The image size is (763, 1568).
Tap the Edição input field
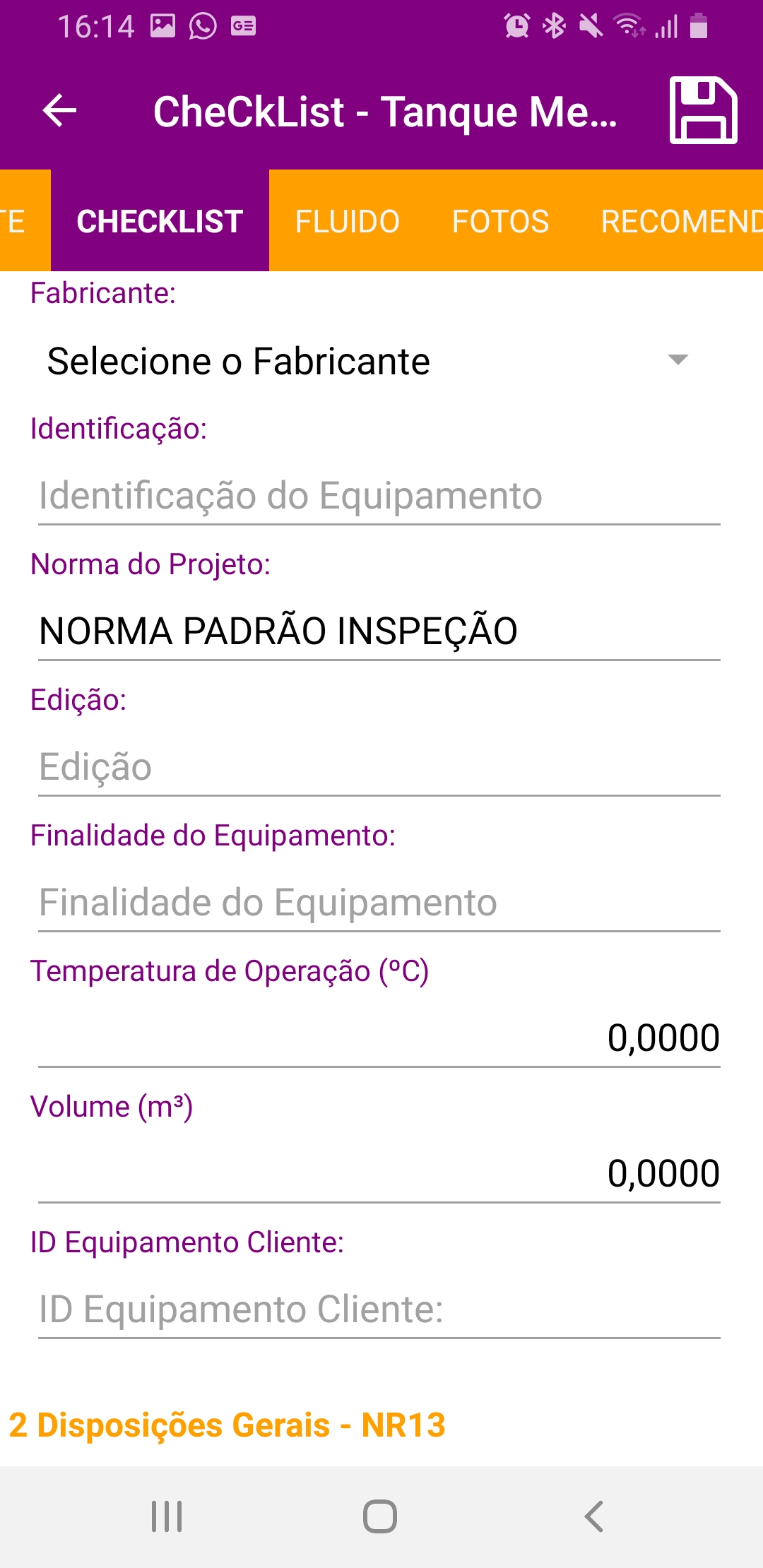379,767
